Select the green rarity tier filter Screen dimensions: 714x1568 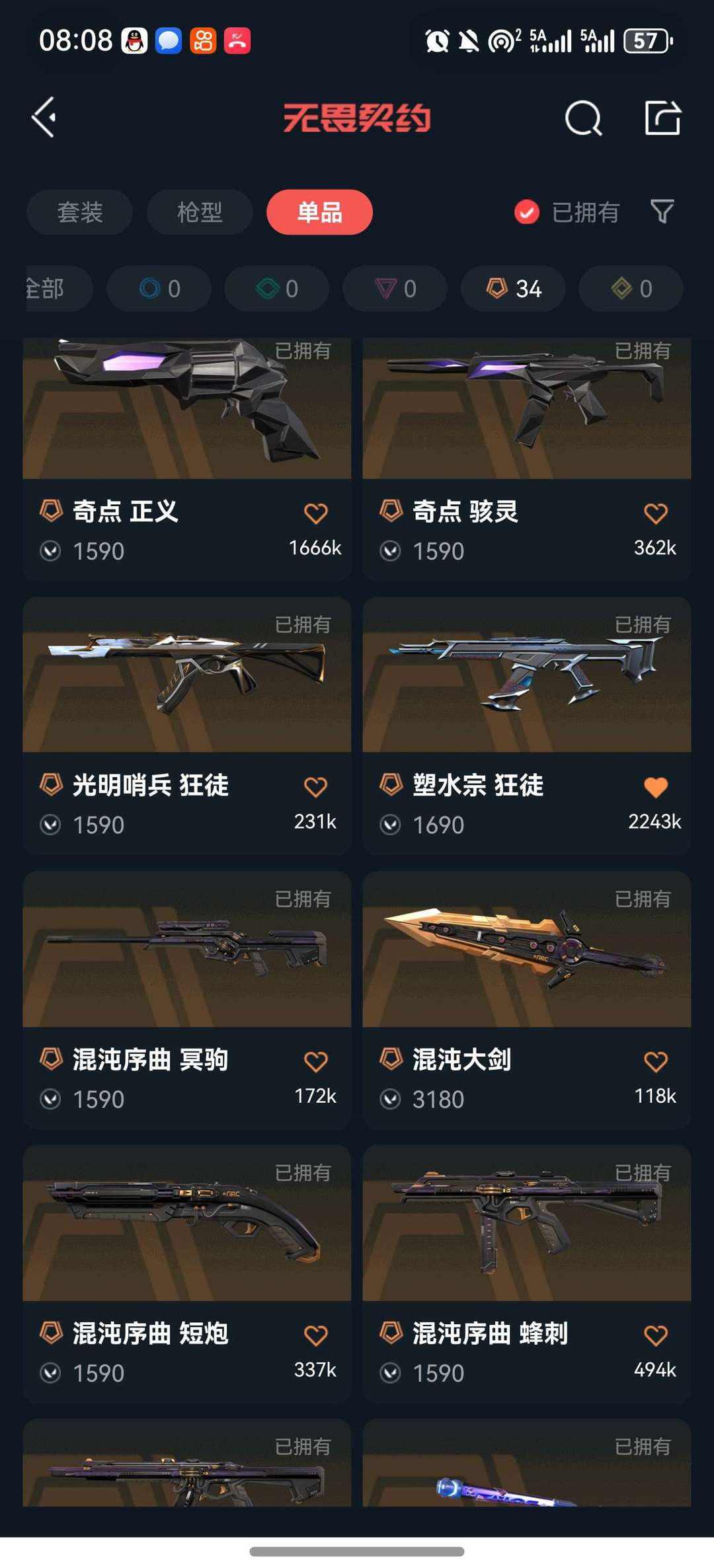pos(276,289)
